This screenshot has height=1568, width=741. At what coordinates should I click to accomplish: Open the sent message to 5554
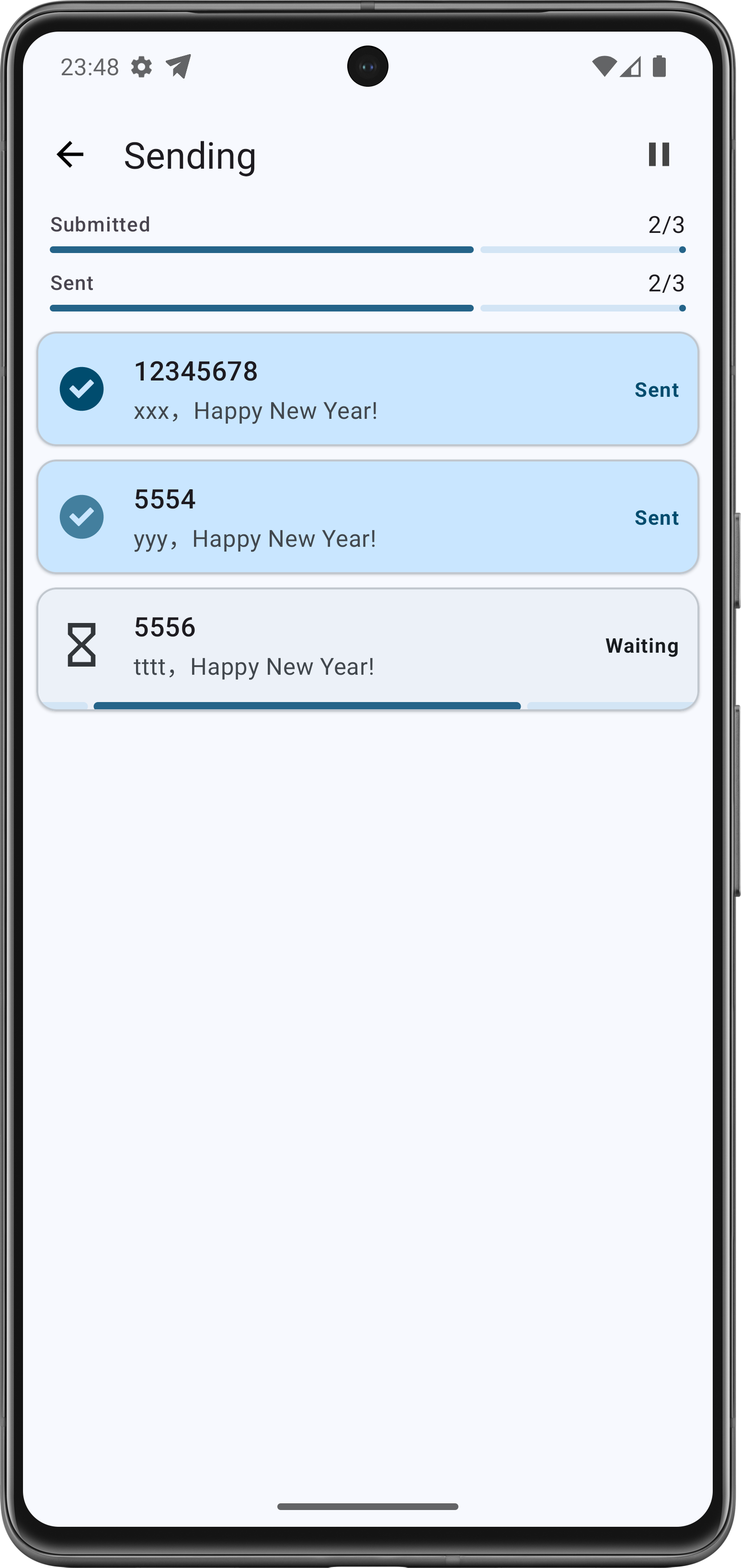click(367, 517)
